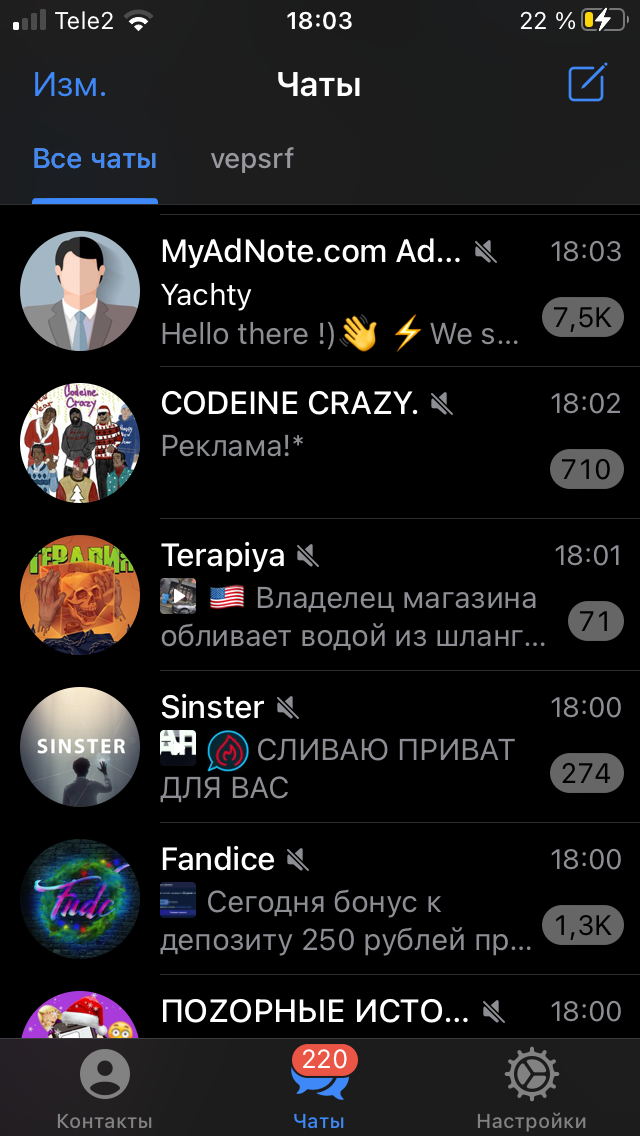This screenshot has height=1136, width=640.
Task: Tap the Изм. edit button
Action: tap(69, 85)
